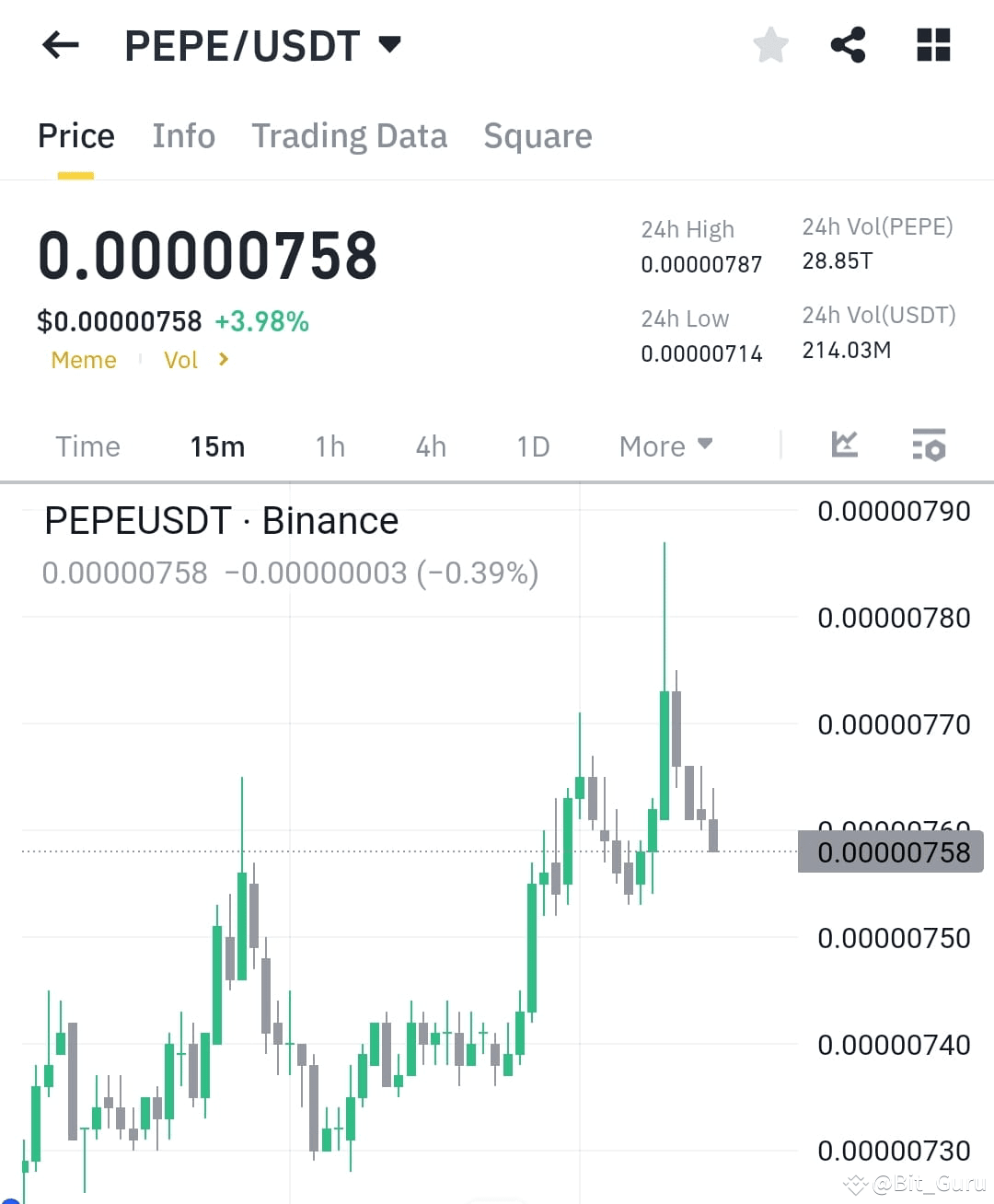Open the chart display settings icon

(x=929, y=446)
